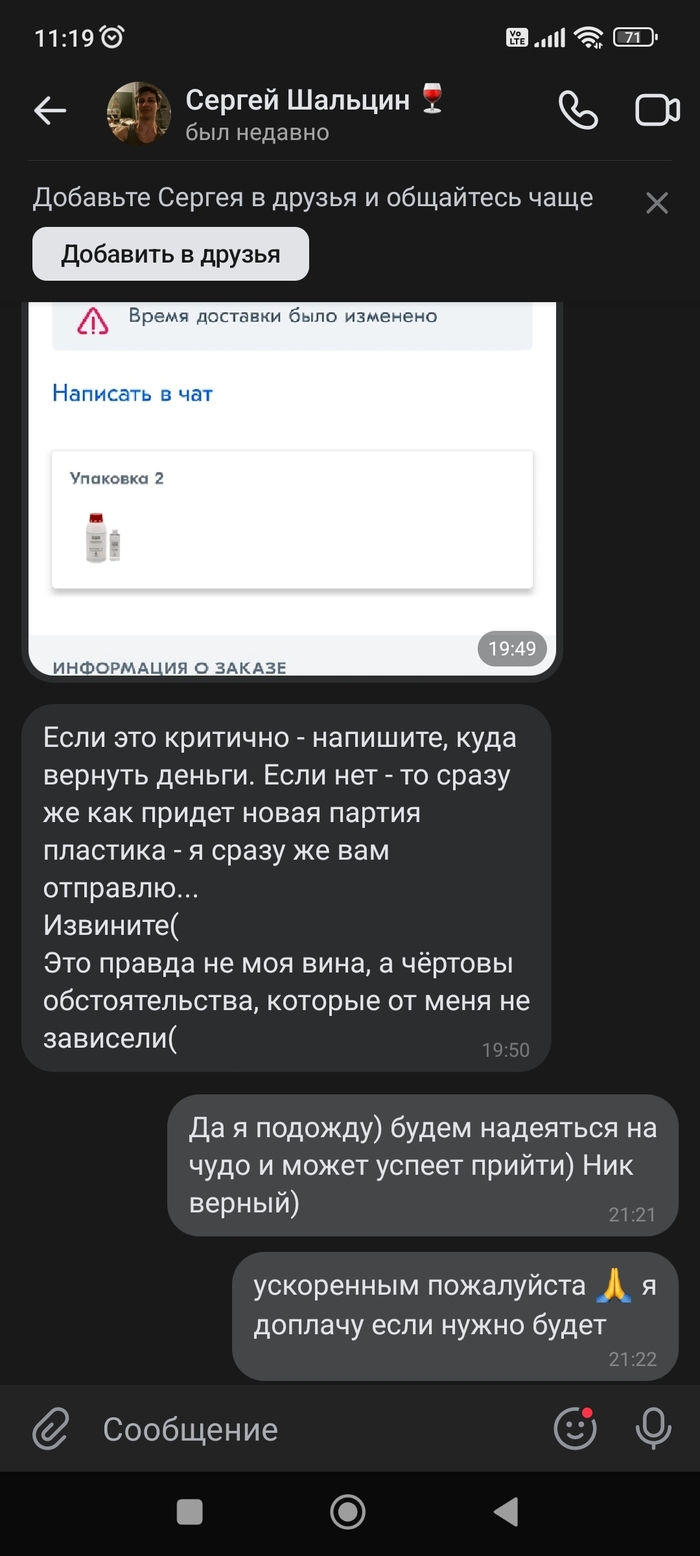700x1556 pixels.
Task: Attach a file with the paperclip icon
Action: [x=51, y=1429]
